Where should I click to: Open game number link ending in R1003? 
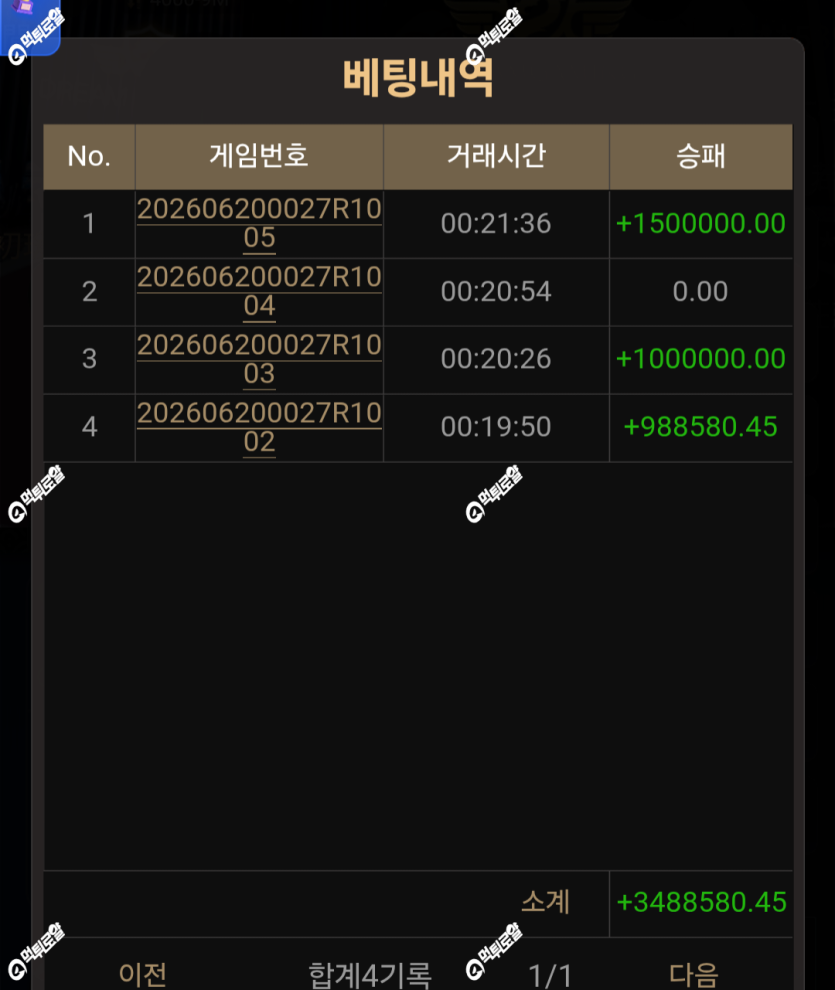point(259,359)
